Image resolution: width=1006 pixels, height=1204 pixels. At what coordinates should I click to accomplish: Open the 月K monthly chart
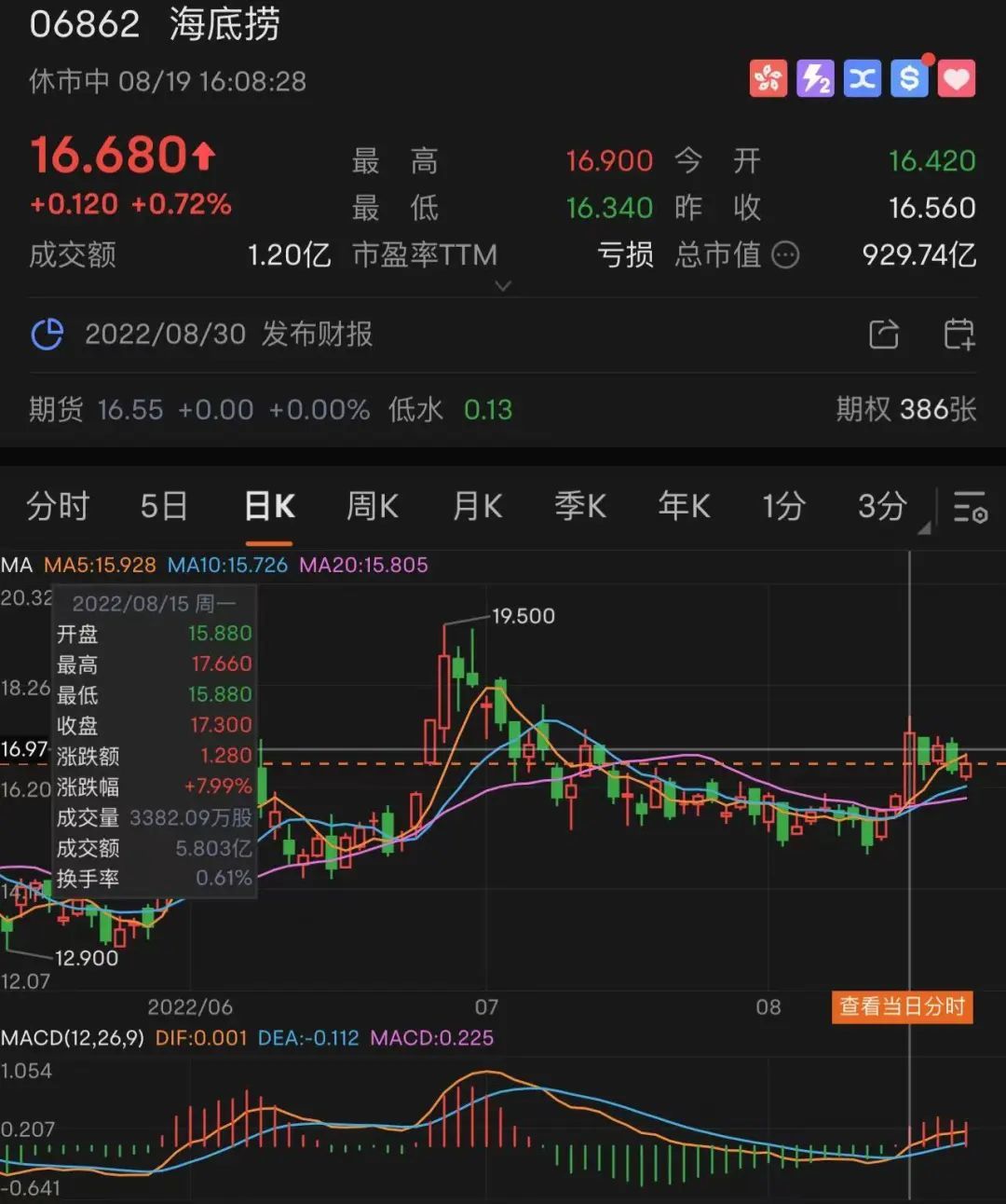click(477, 506)
